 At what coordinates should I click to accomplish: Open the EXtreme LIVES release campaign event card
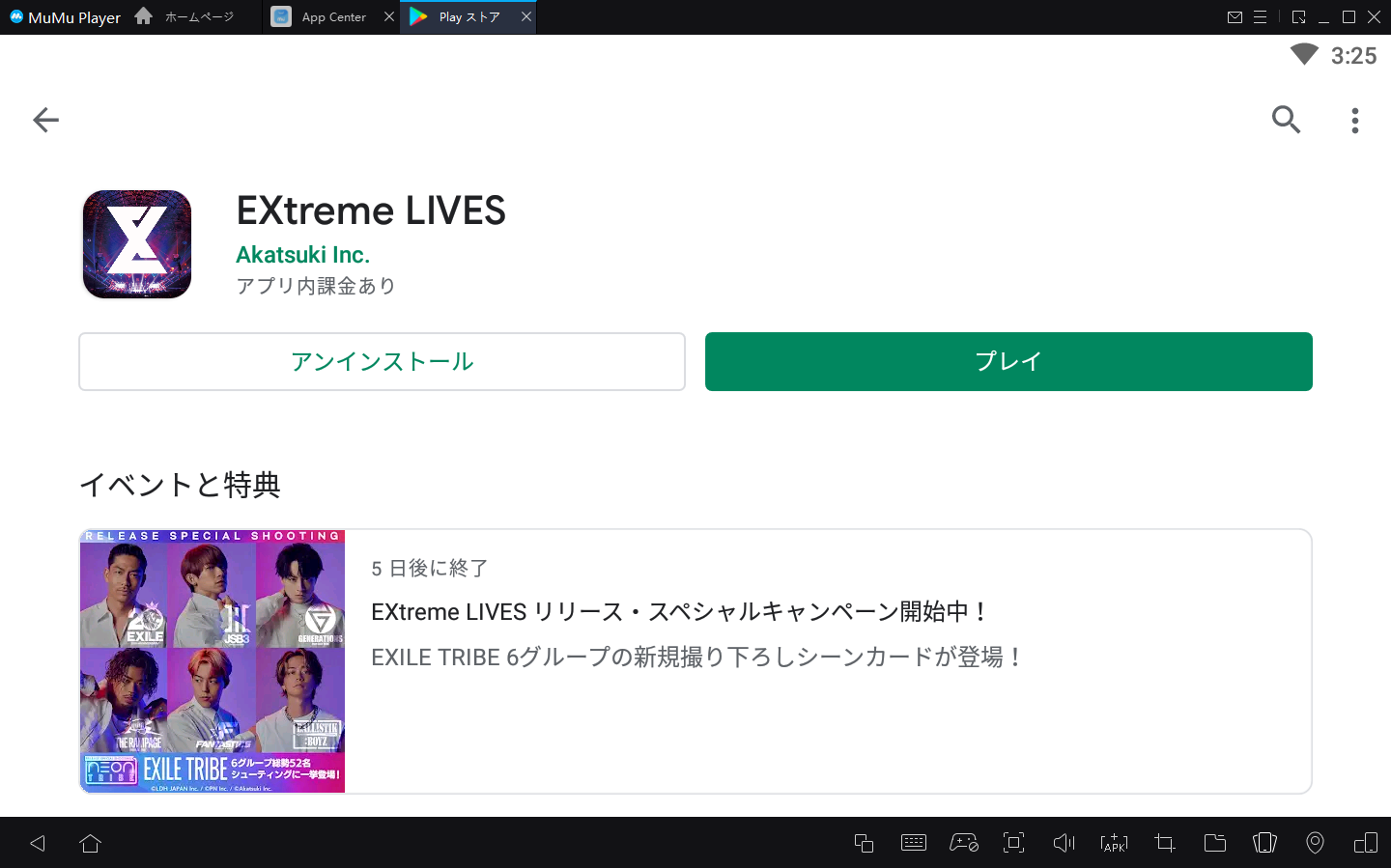[x=695, y=661]
